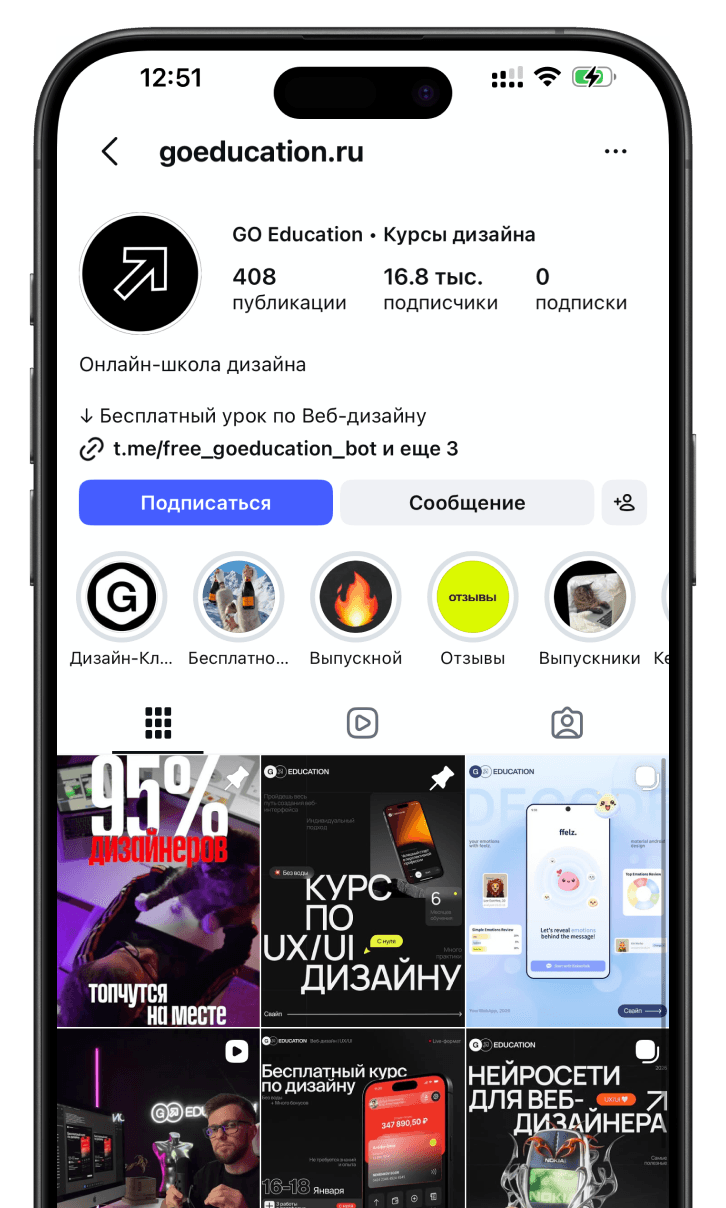This screenshot has height=1208, width=726.
Task: Open the Нейросети для веб-дизайнера post
Action: [567, 1118]
